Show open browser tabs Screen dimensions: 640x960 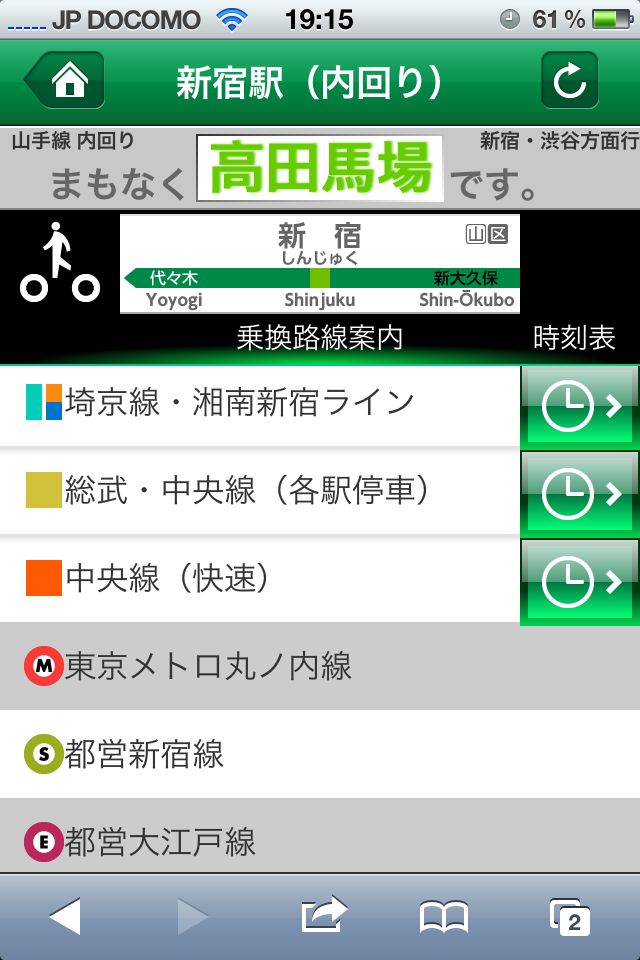[570, 917]
